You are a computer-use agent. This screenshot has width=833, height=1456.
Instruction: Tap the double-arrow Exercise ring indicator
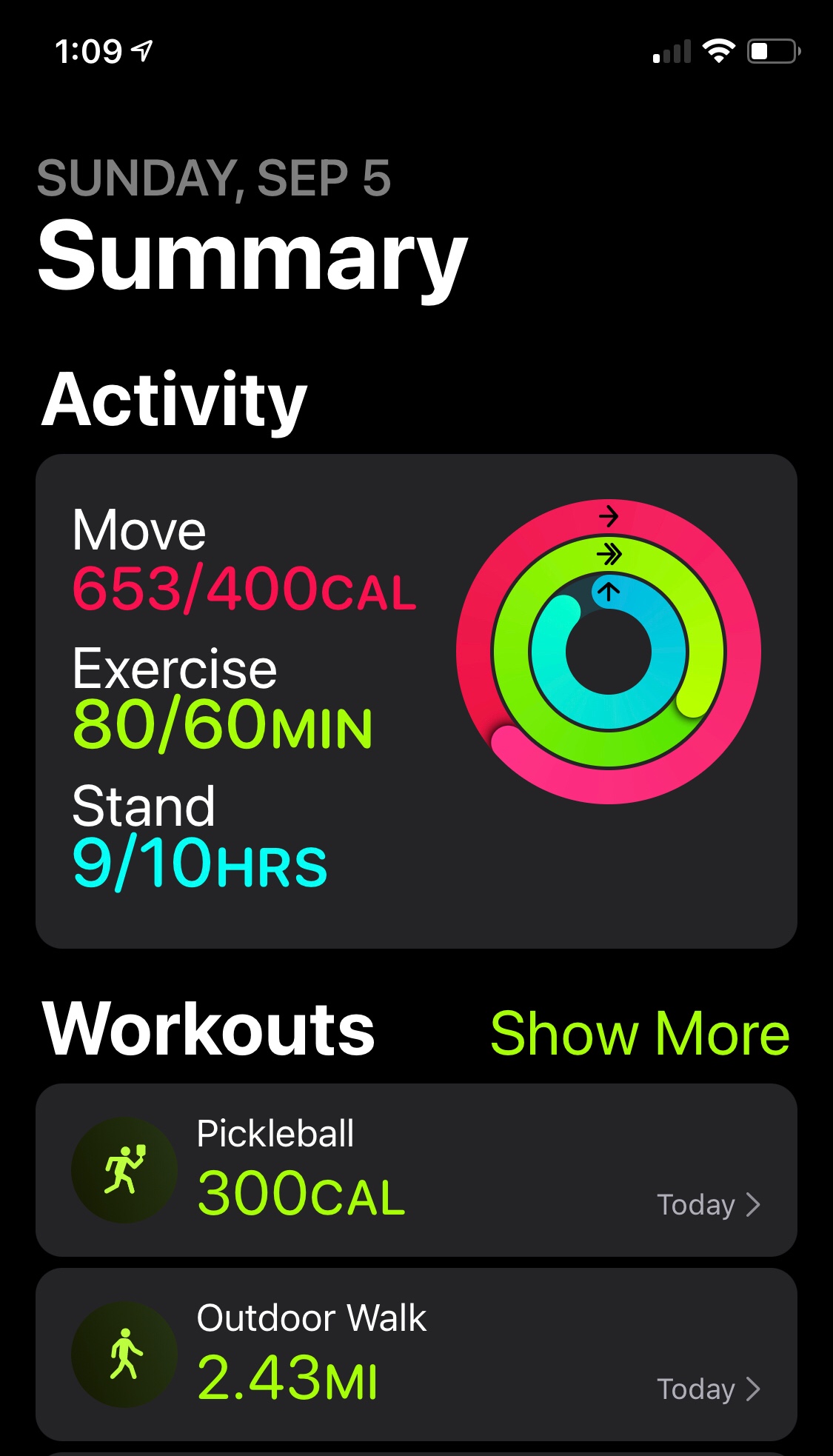click(610, 552)
